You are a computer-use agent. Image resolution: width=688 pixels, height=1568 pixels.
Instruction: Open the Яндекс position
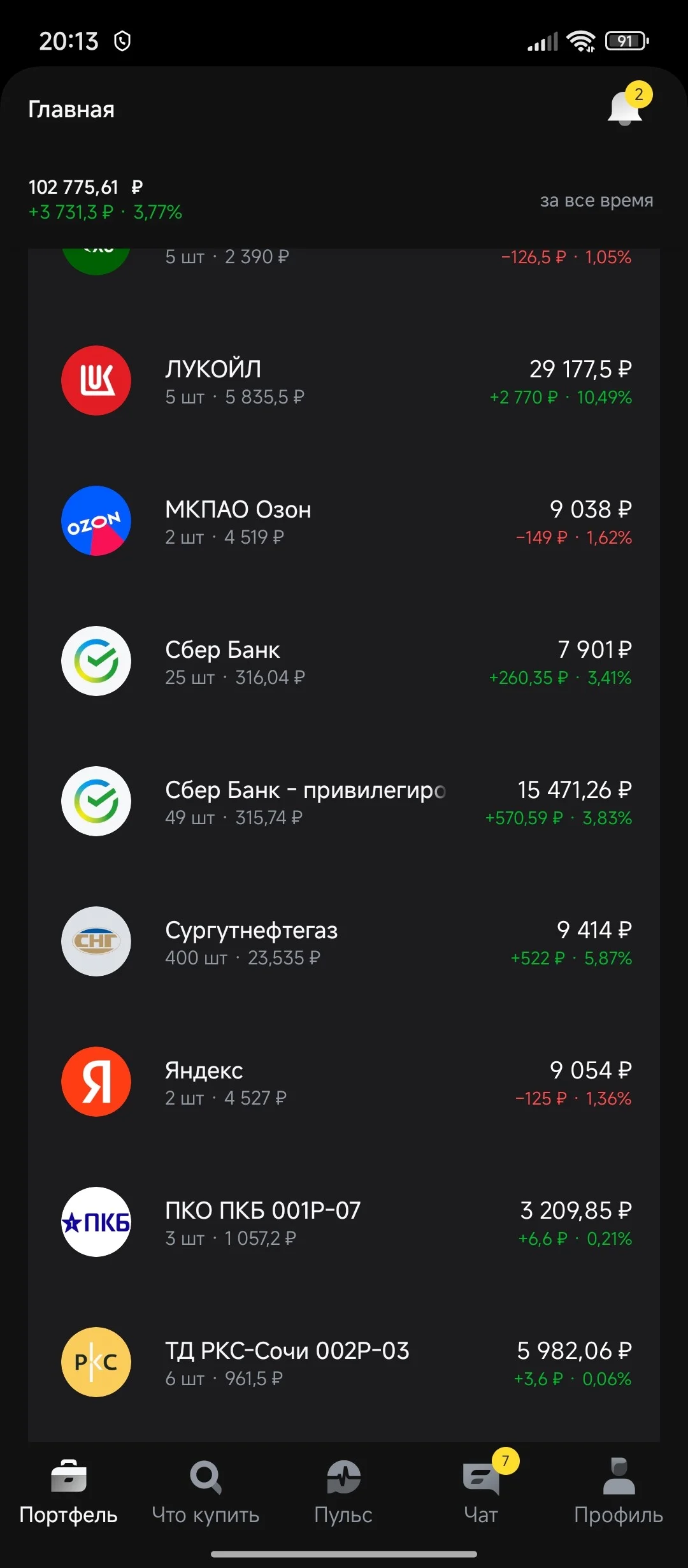pos(344,1082)
